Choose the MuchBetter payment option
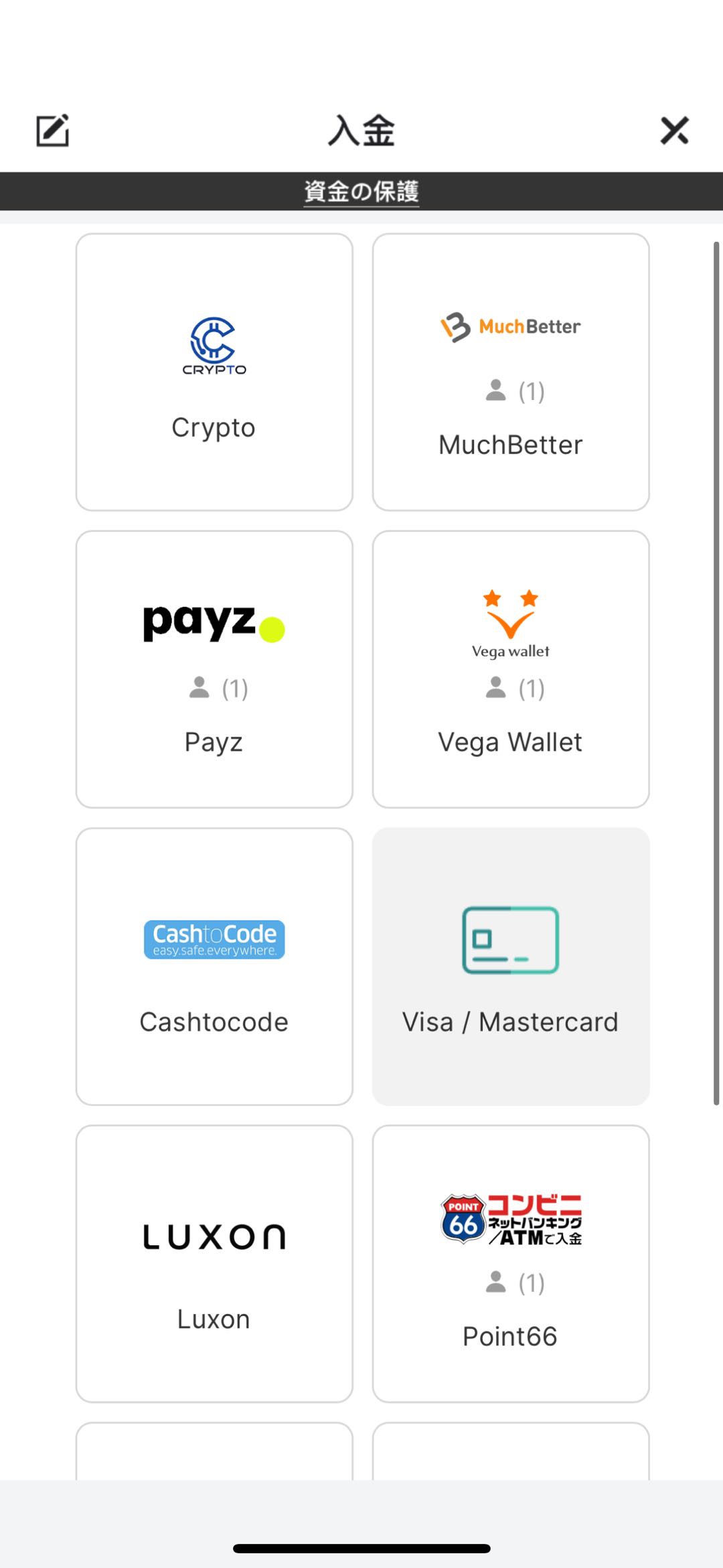The width and height of the screenshot is (723, 1568). 511,372
